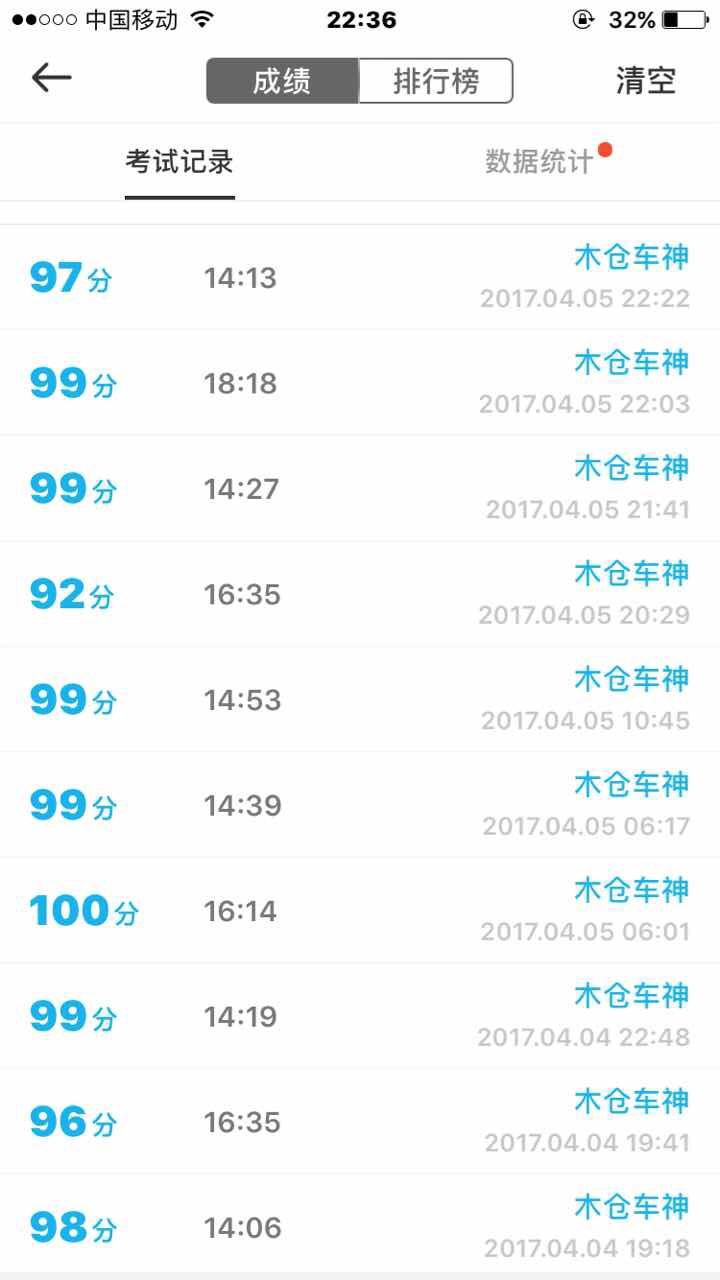Open the 97分 record from 22:22

click(360, 277)
